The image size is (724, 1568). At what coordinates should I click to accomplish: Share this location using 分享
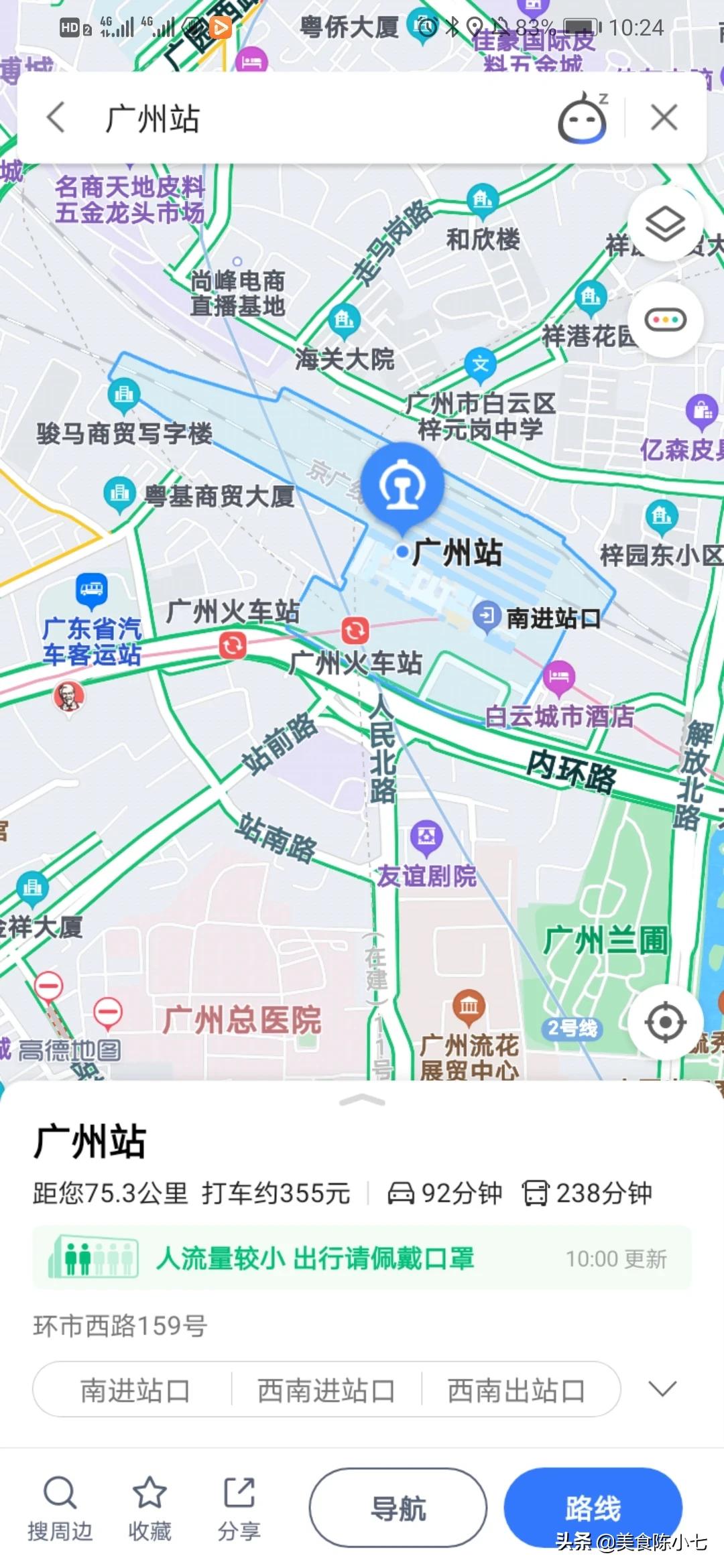(239, 1508)
